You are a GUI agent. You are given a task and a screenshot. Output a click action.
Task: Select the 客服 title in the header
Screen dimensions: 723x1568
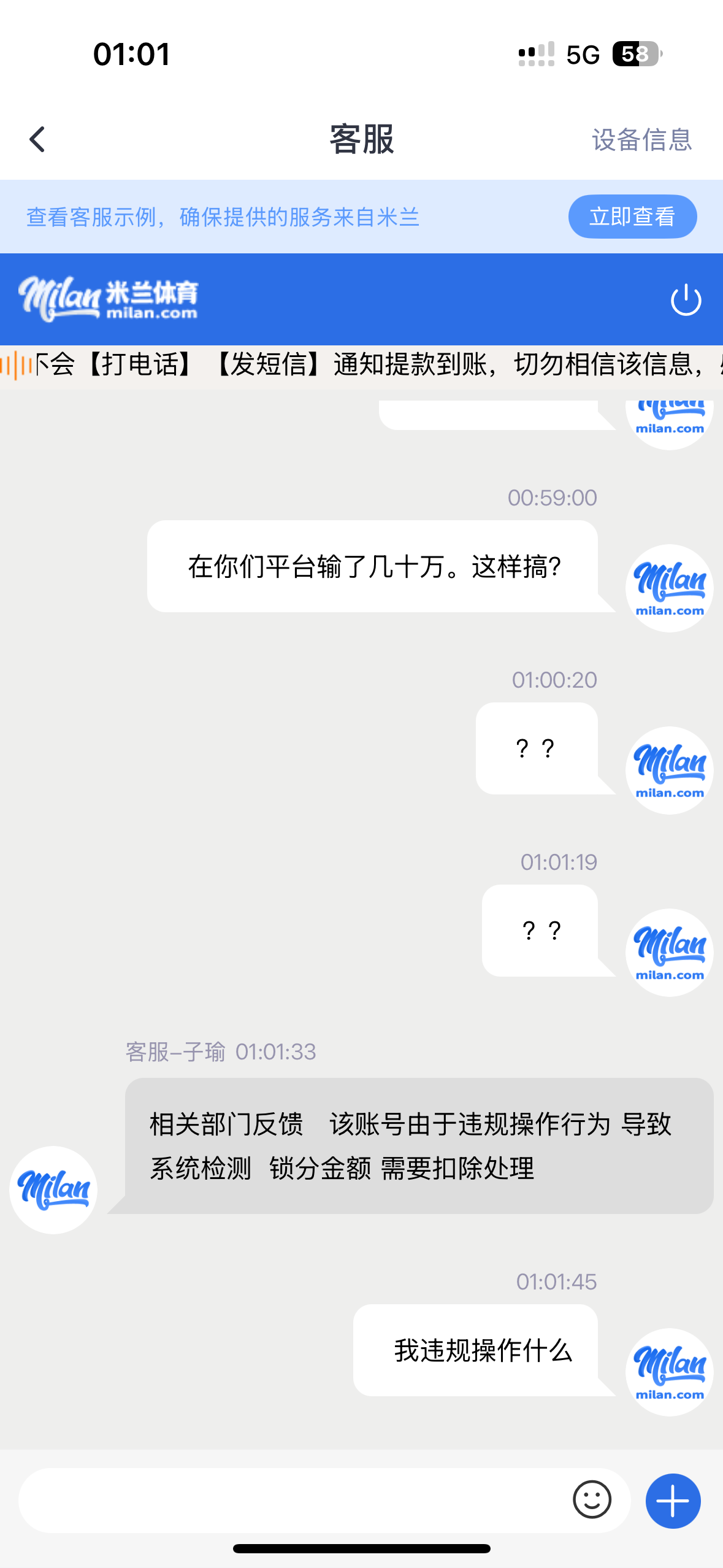coord(361,140)
